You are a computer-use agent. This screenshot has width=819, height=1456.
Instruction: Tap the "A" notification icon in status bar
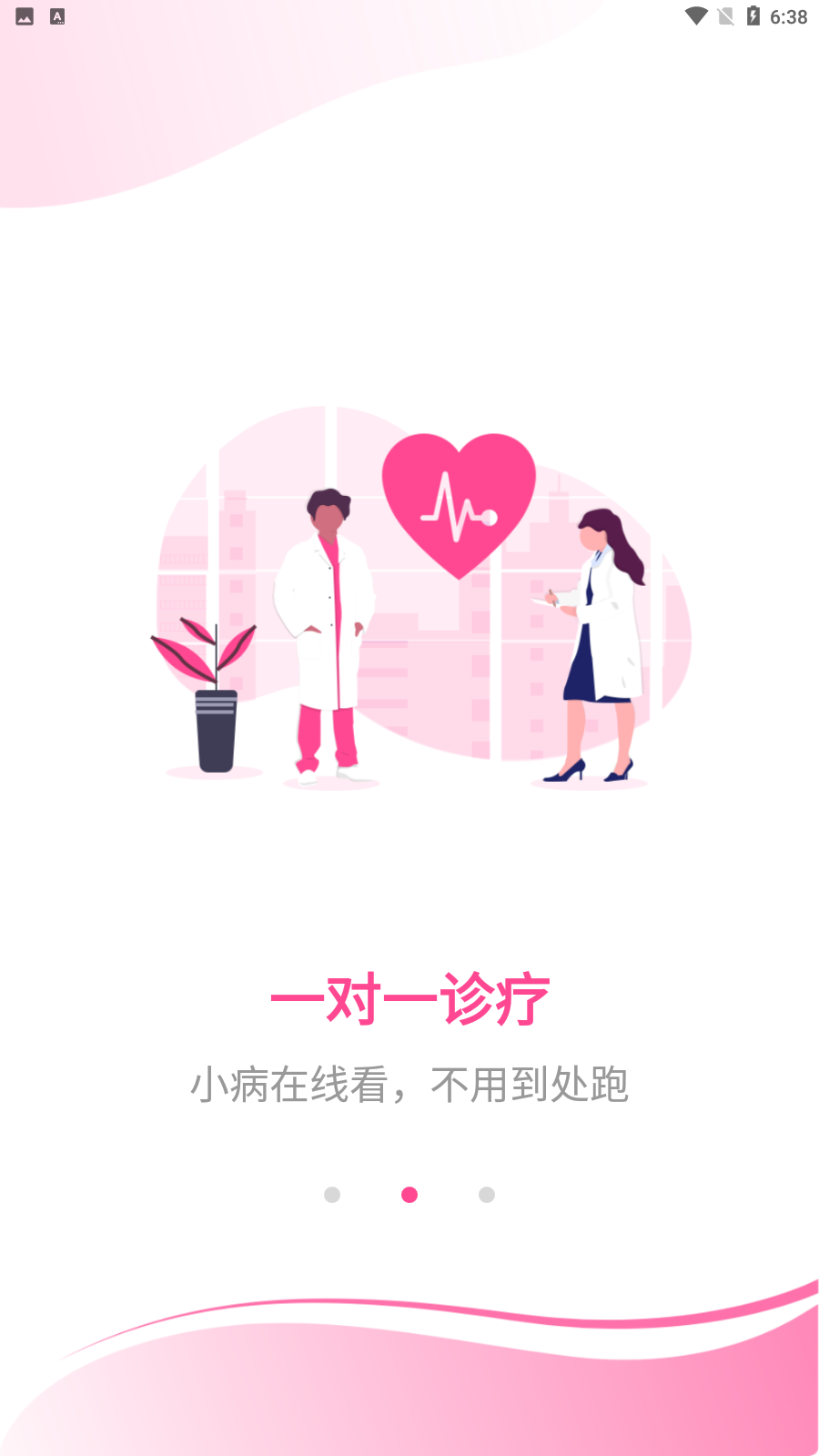pyautogui.click(x=57, y=15)
